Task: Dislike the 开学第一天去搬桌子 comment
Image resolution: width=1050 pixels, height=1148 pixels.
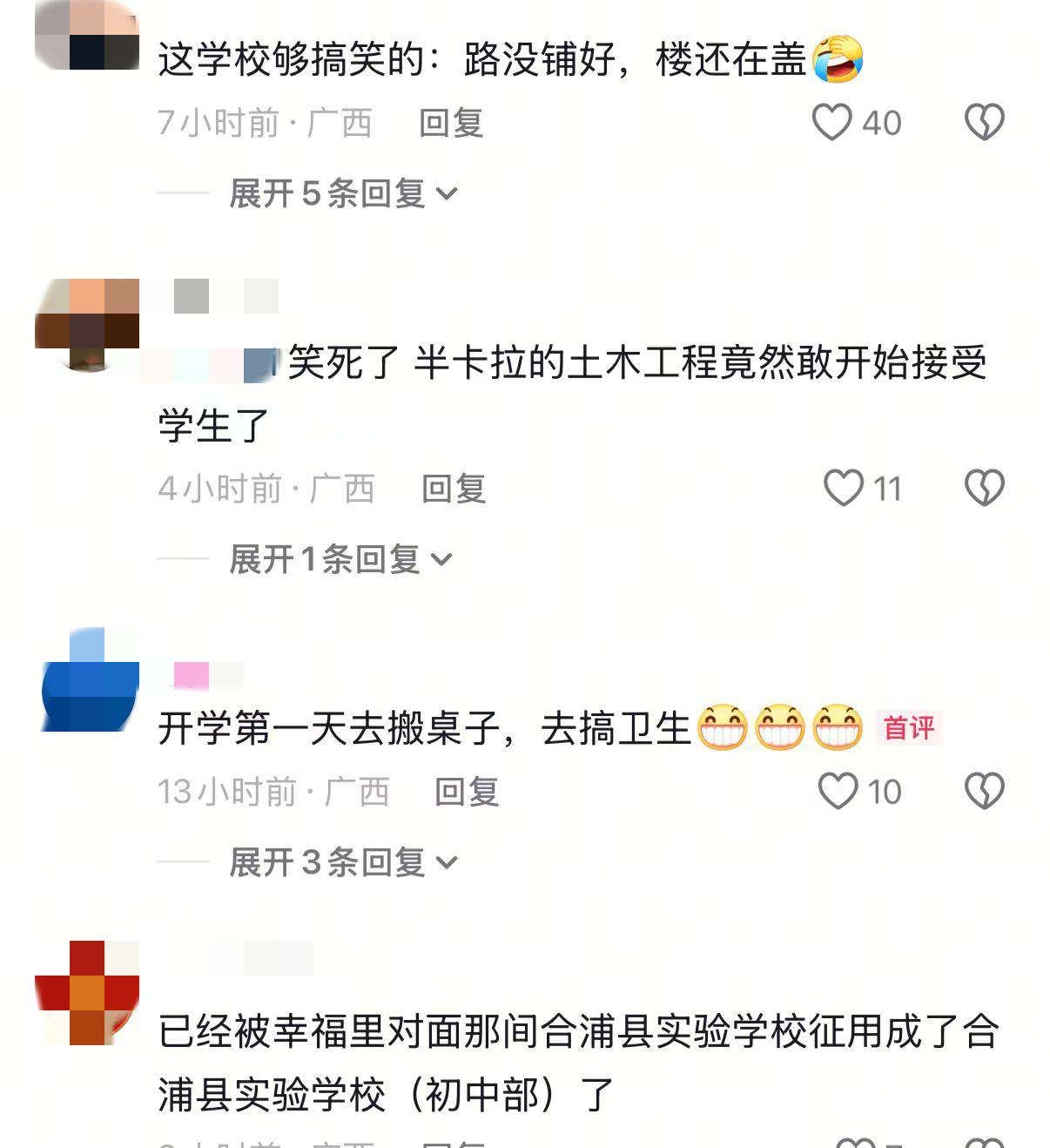Action: coord(985,791)
